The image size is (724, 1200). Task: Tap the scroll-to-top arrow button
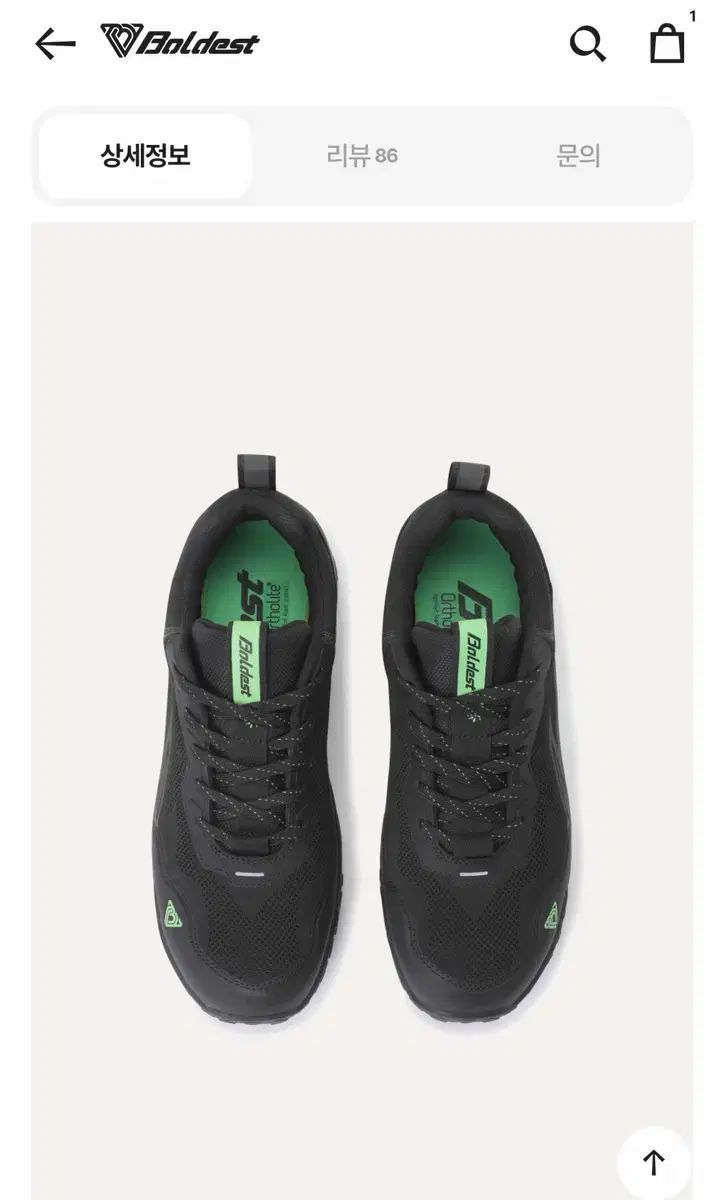pos(653,1162)
